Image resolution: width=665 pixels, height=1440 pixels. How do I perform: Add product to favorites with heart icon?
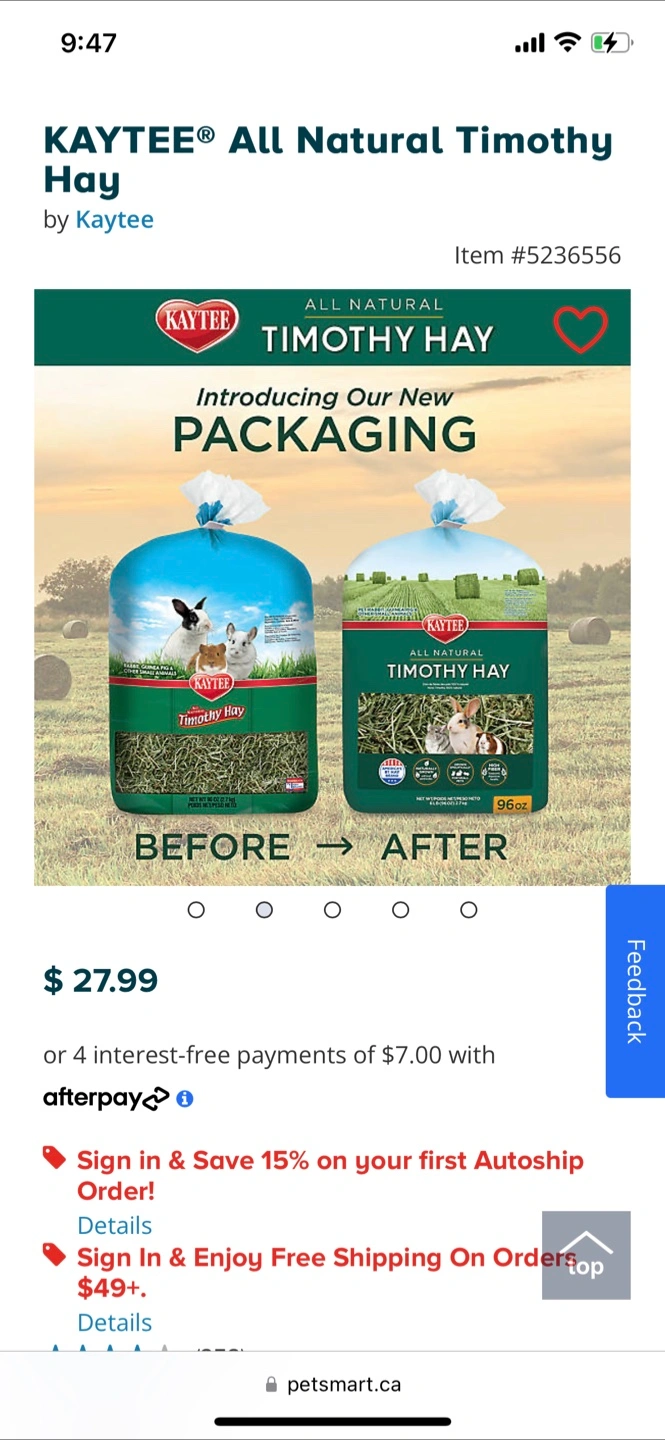tap(580, 329)
